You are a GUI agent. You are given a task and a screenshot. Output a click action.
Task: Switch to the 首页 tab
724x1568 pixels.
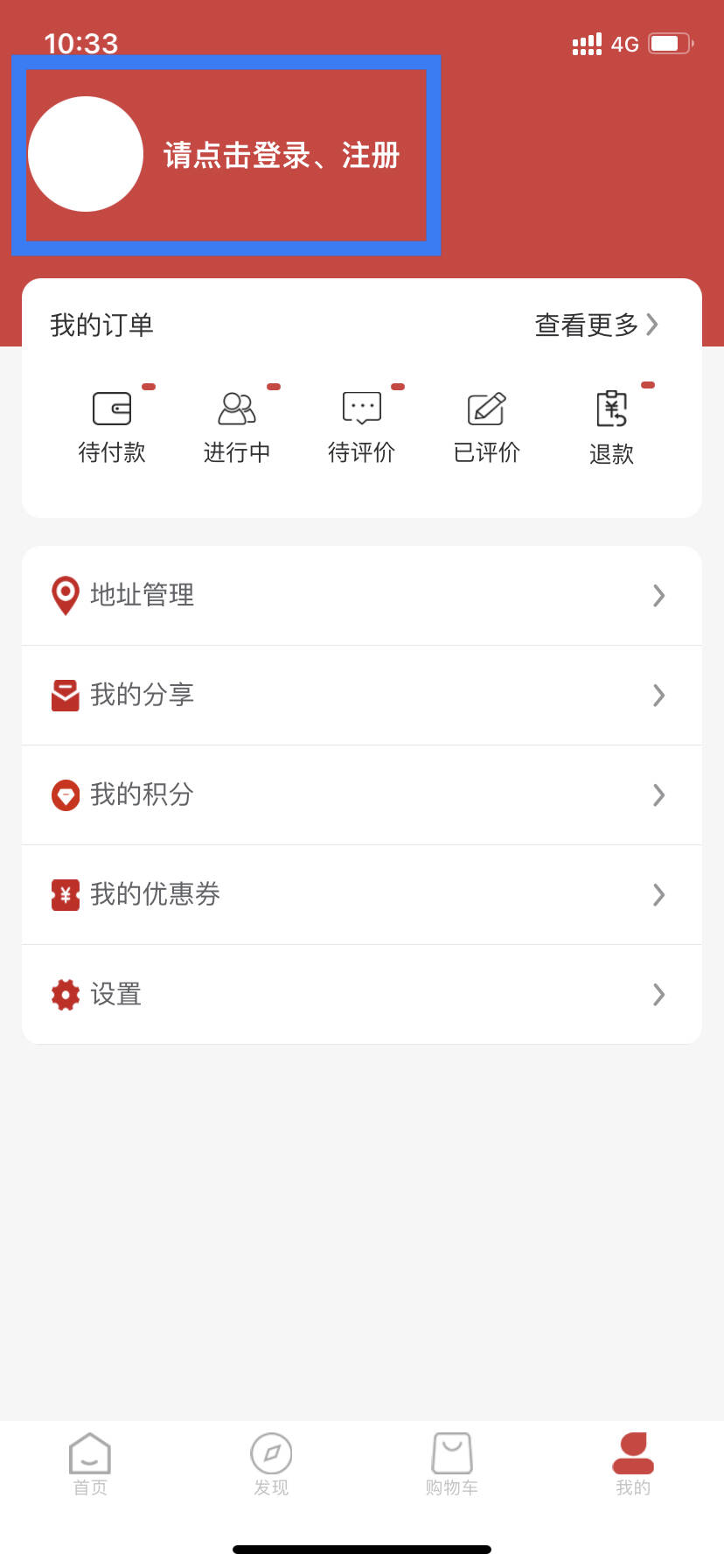[x=90, y=1464]
